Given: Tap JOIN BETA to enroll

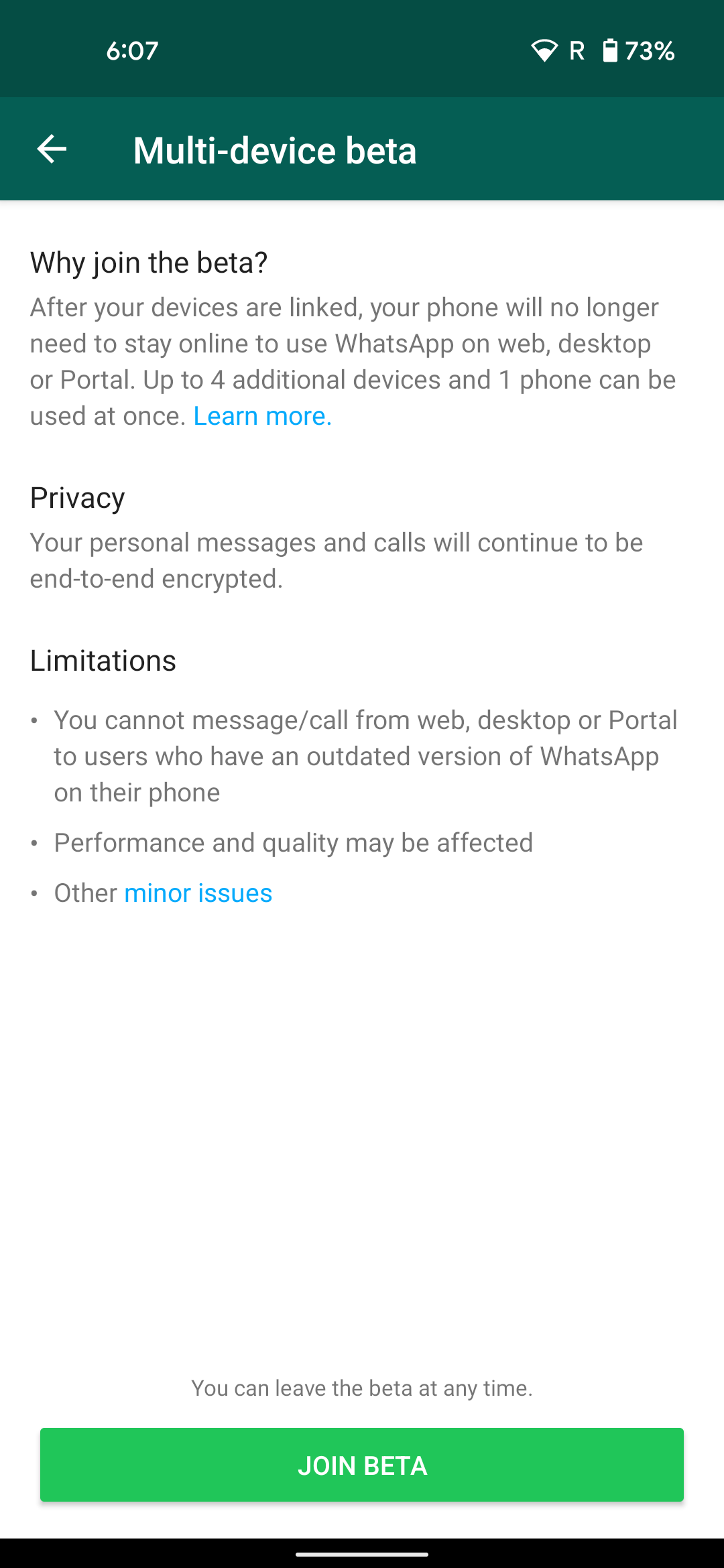Looking at the screenshot, I should [x=362, y=1465].
